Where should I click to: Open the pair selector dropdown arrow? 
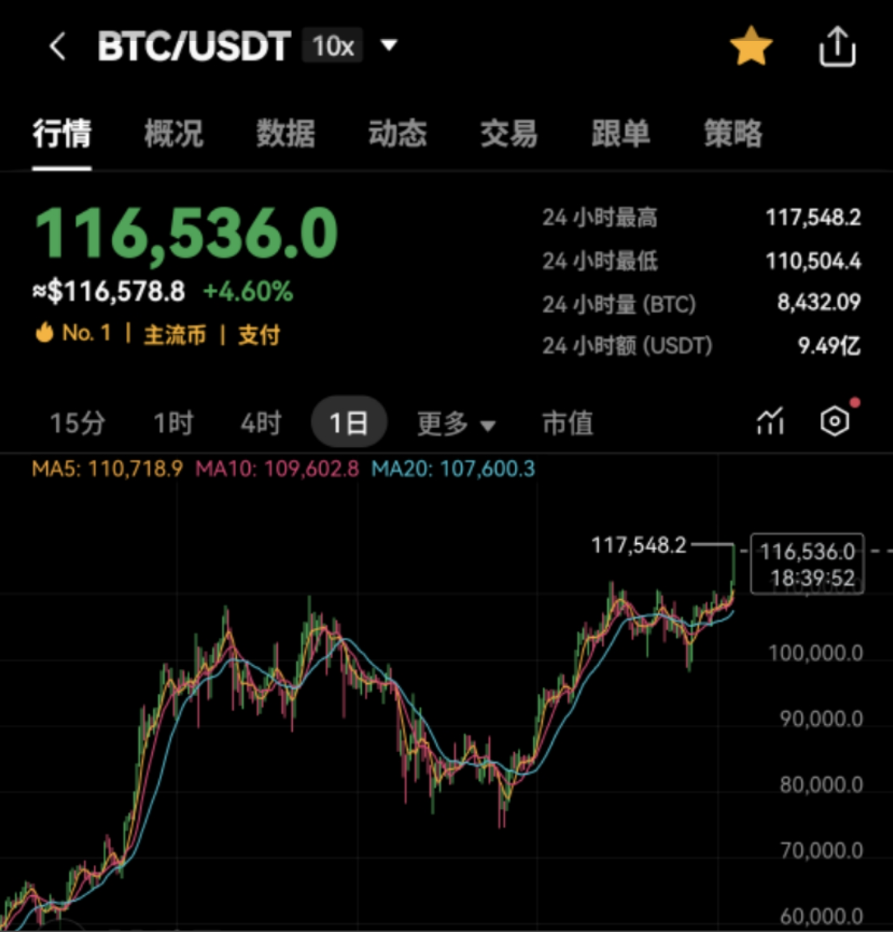[x=388, y=45]
